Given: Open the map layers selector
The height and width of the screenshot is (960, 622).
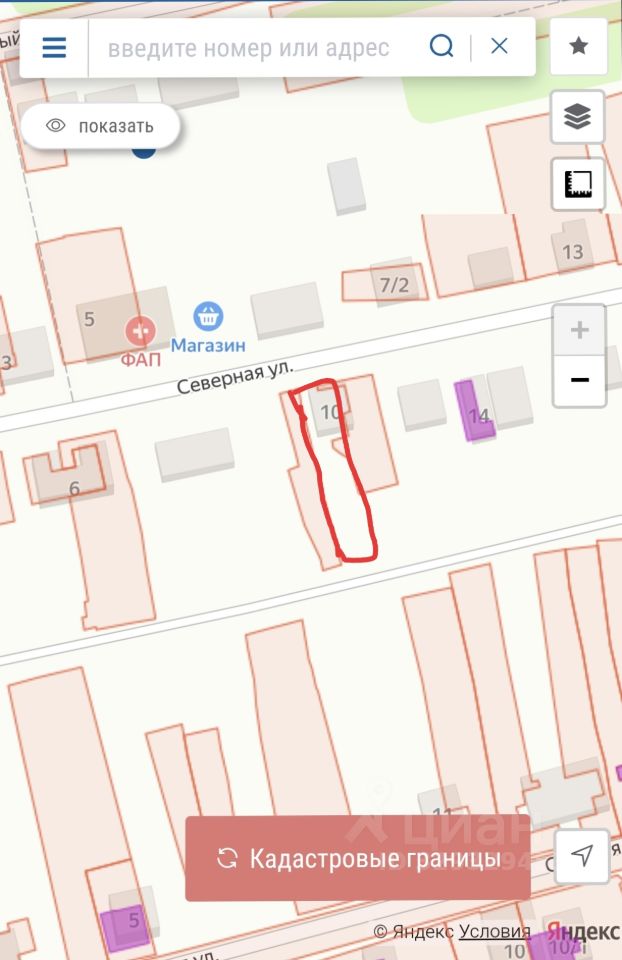Looking at the screenshot, I should (x=578, y=118).
